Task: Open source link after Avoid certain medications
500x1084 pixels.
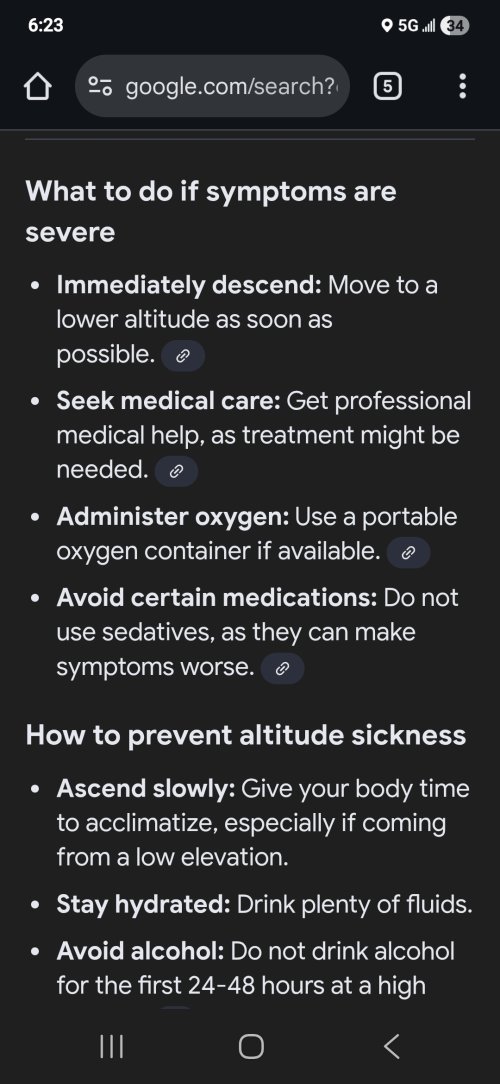Action: pos(283,669)
